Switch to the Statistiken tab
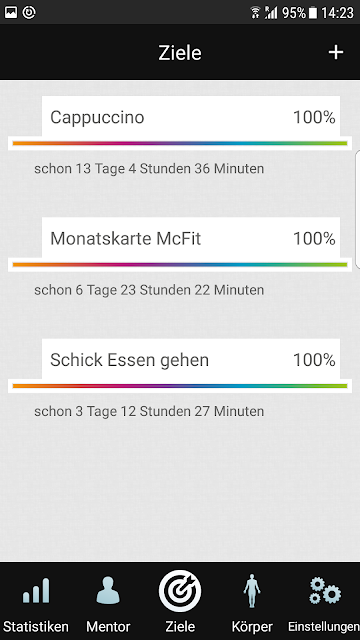The image size is (360, 640). (36, 603)
